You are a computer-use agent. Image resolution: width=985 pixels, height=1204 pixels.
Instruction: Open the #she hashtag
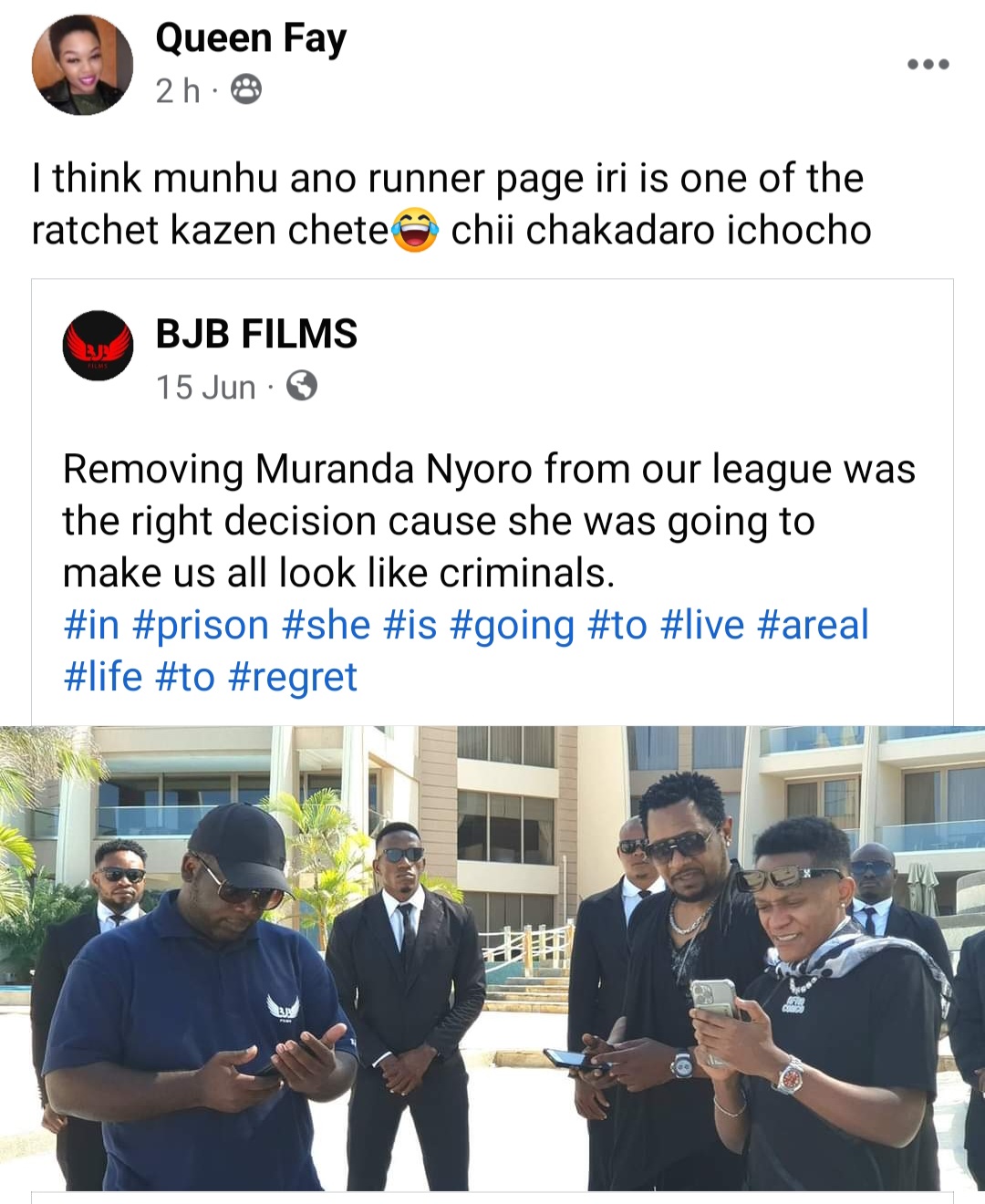(x=327, y=626)
